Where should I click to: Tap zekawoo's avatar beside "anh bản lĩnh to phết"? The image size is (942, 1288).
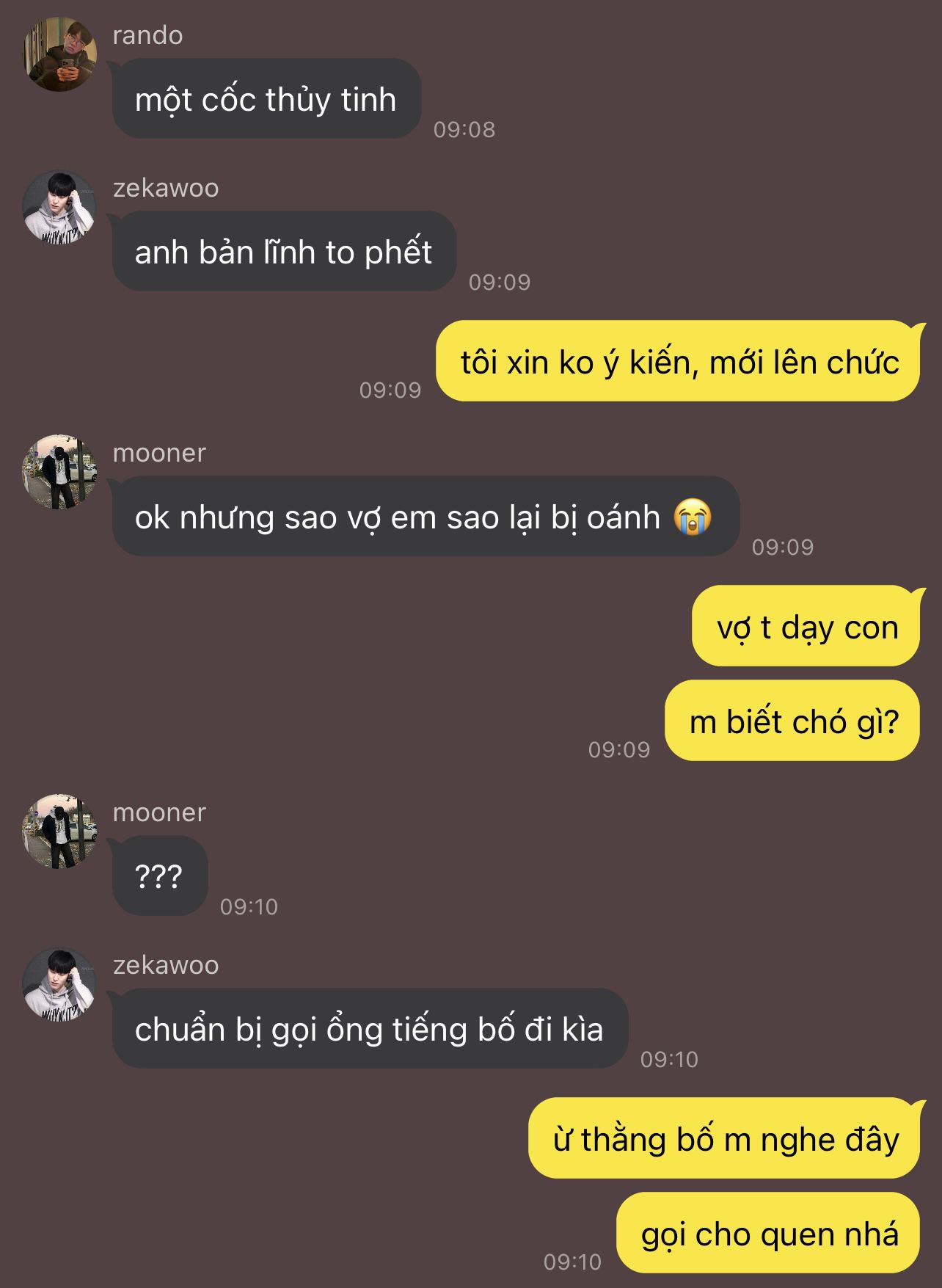(x=60, y=208)
